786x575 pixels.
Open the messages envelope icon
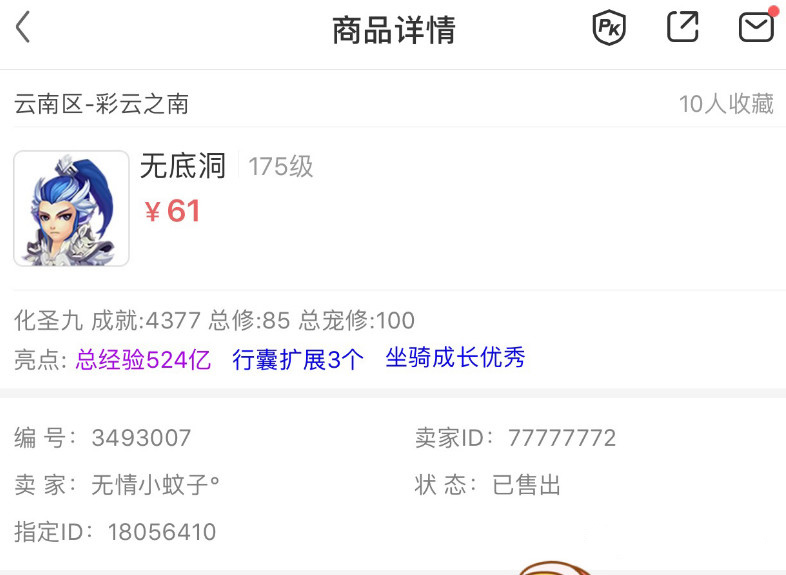click(x=756, y=28)
